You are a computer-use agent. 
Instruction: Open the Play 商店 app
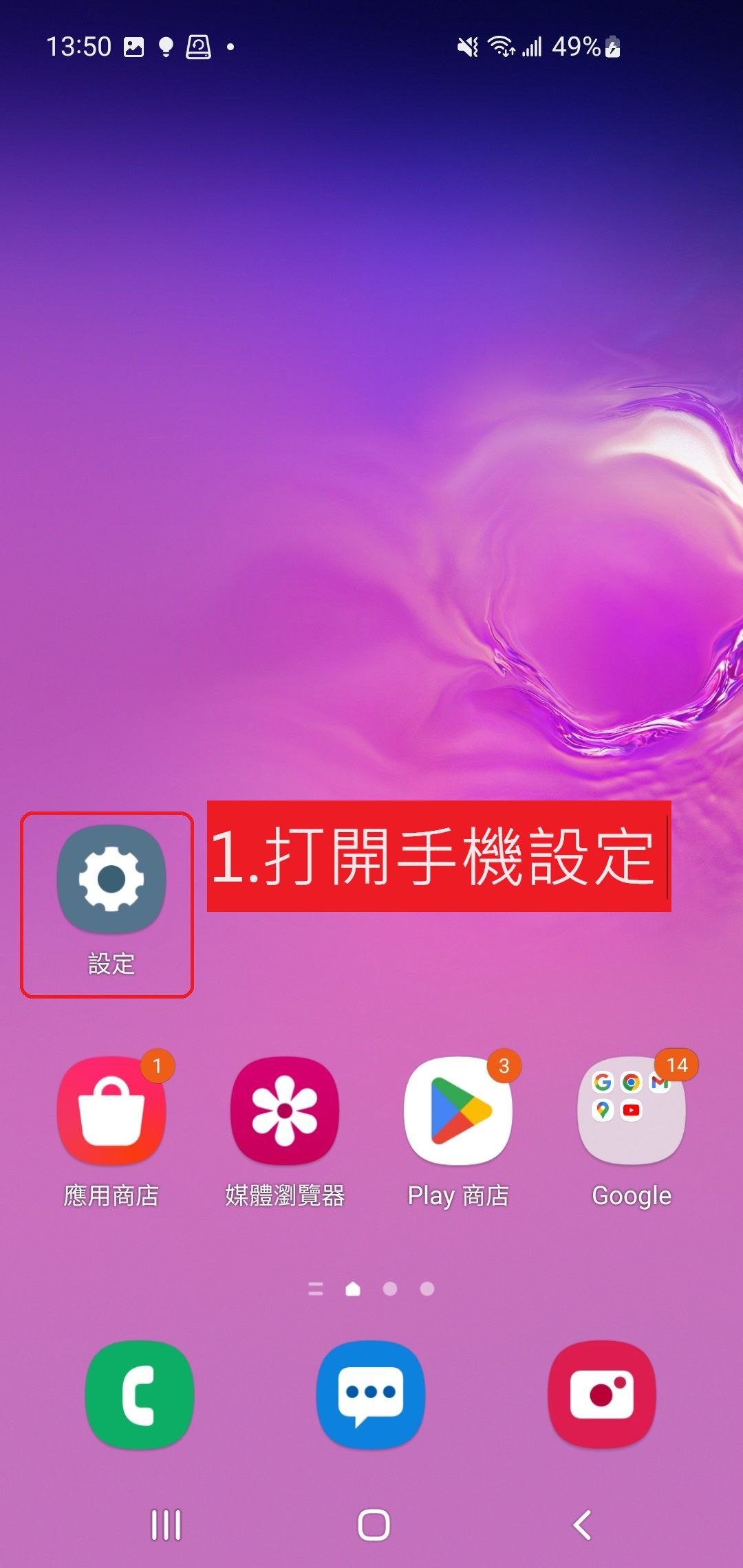[458, 1111]
